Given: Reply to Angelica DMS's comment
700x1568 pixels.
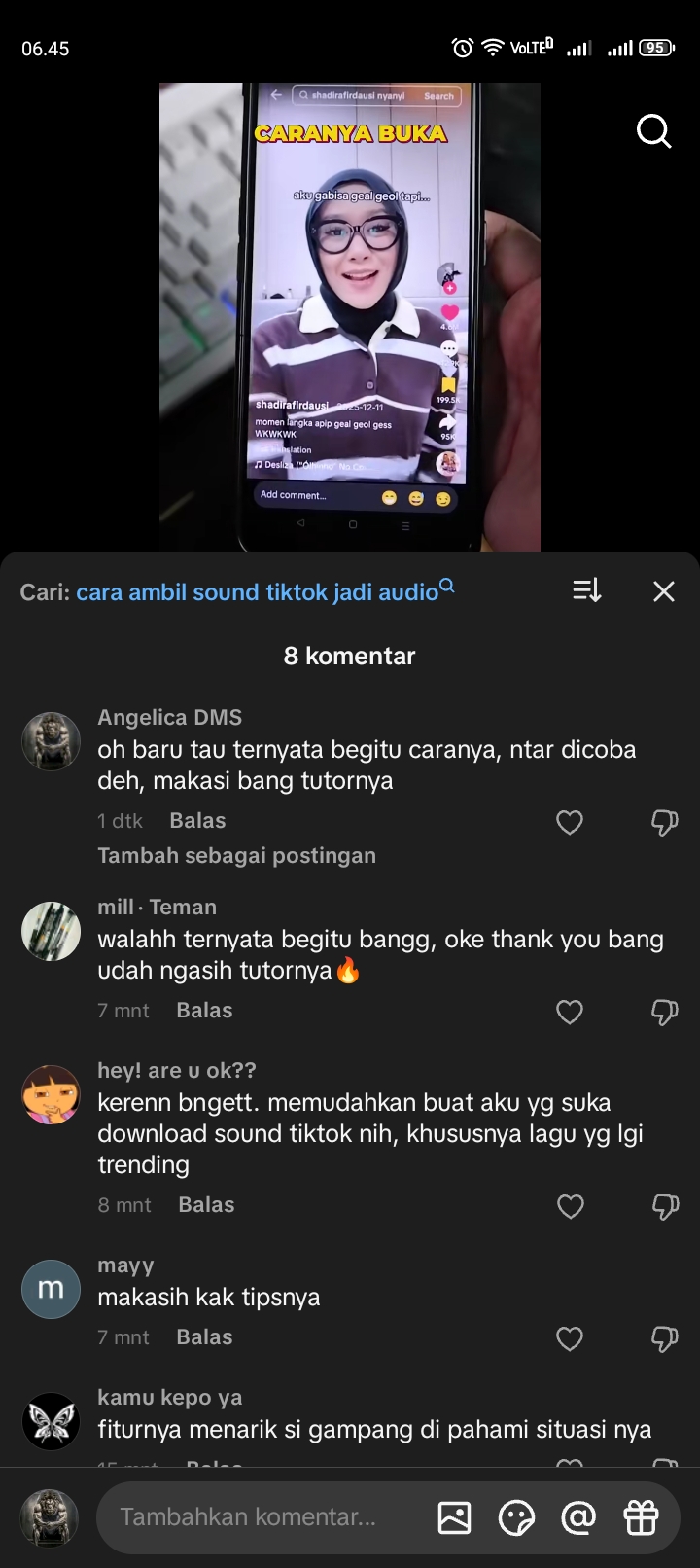Looking at the screenshot, I should point(197,821).
